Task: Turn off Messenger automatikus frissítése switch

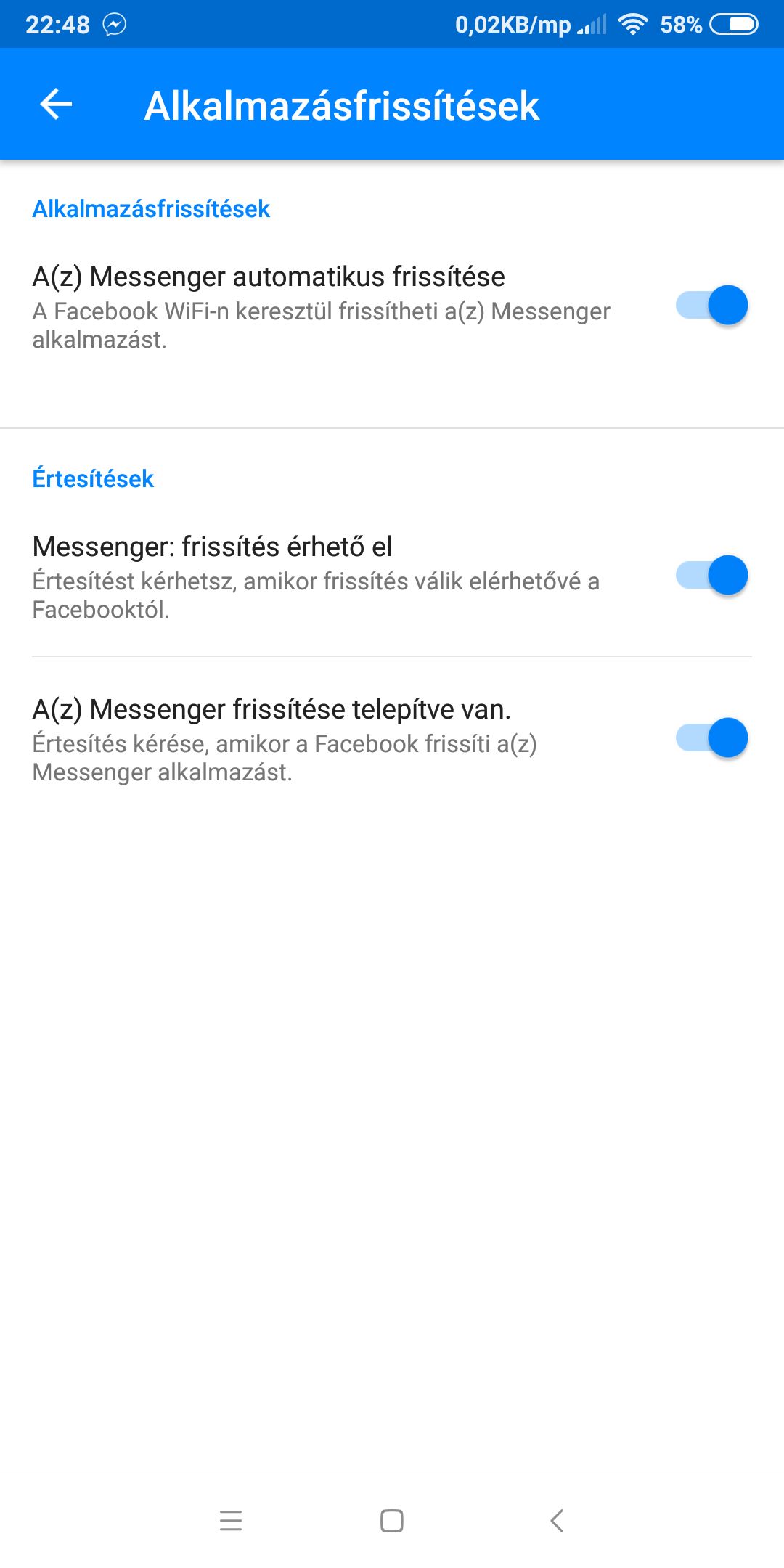Action: coord(711,305)
